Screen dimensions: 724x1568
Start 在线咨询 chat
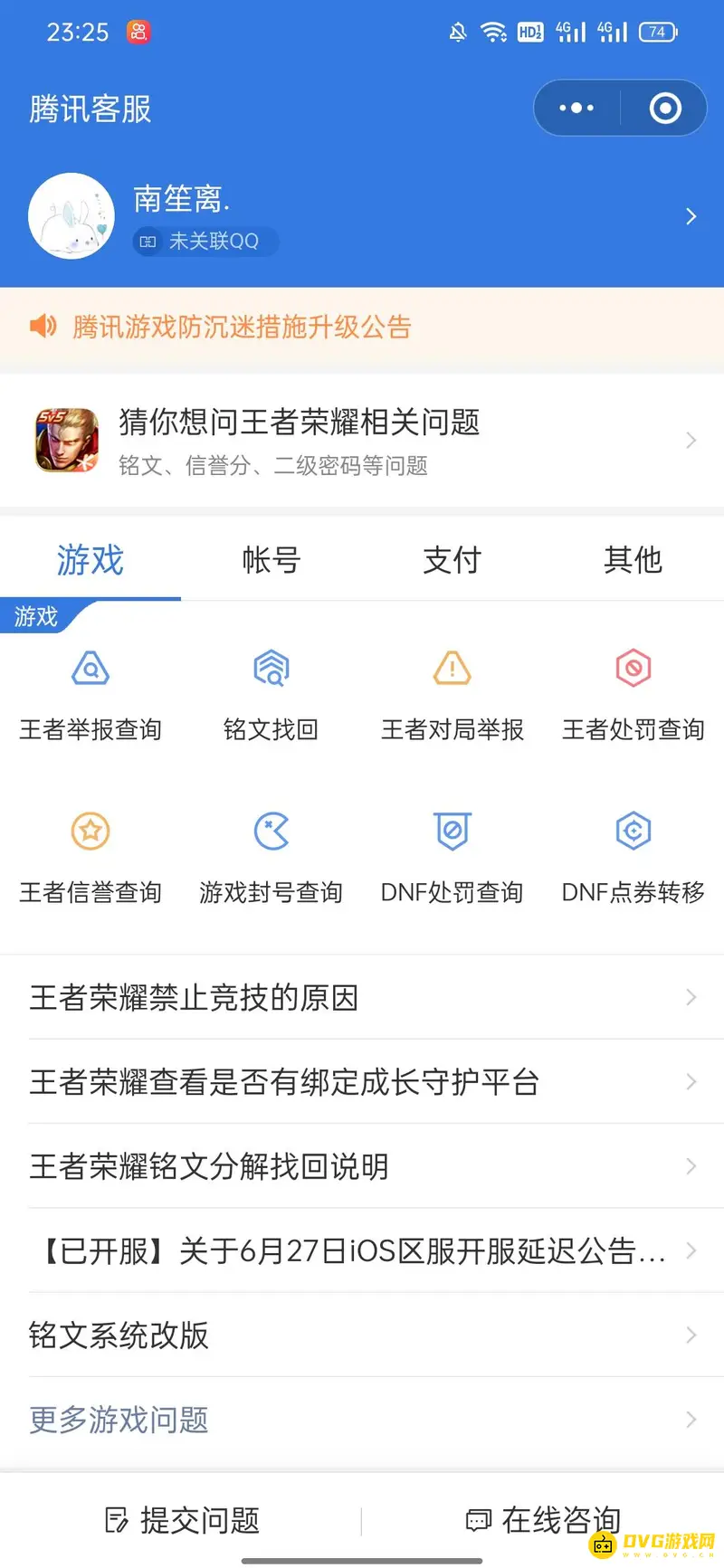pos(543,1520)
